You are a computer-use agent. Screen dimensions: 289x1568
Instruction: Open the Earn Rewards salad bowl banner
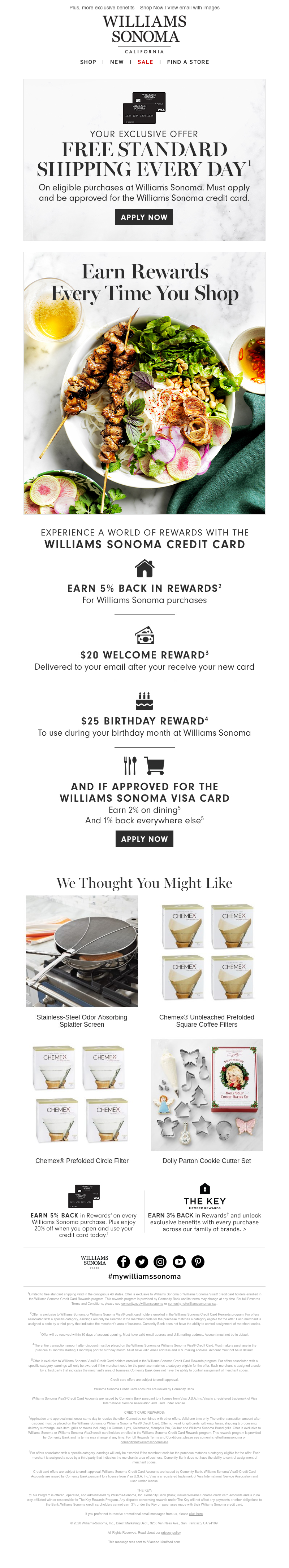point(144,383)
